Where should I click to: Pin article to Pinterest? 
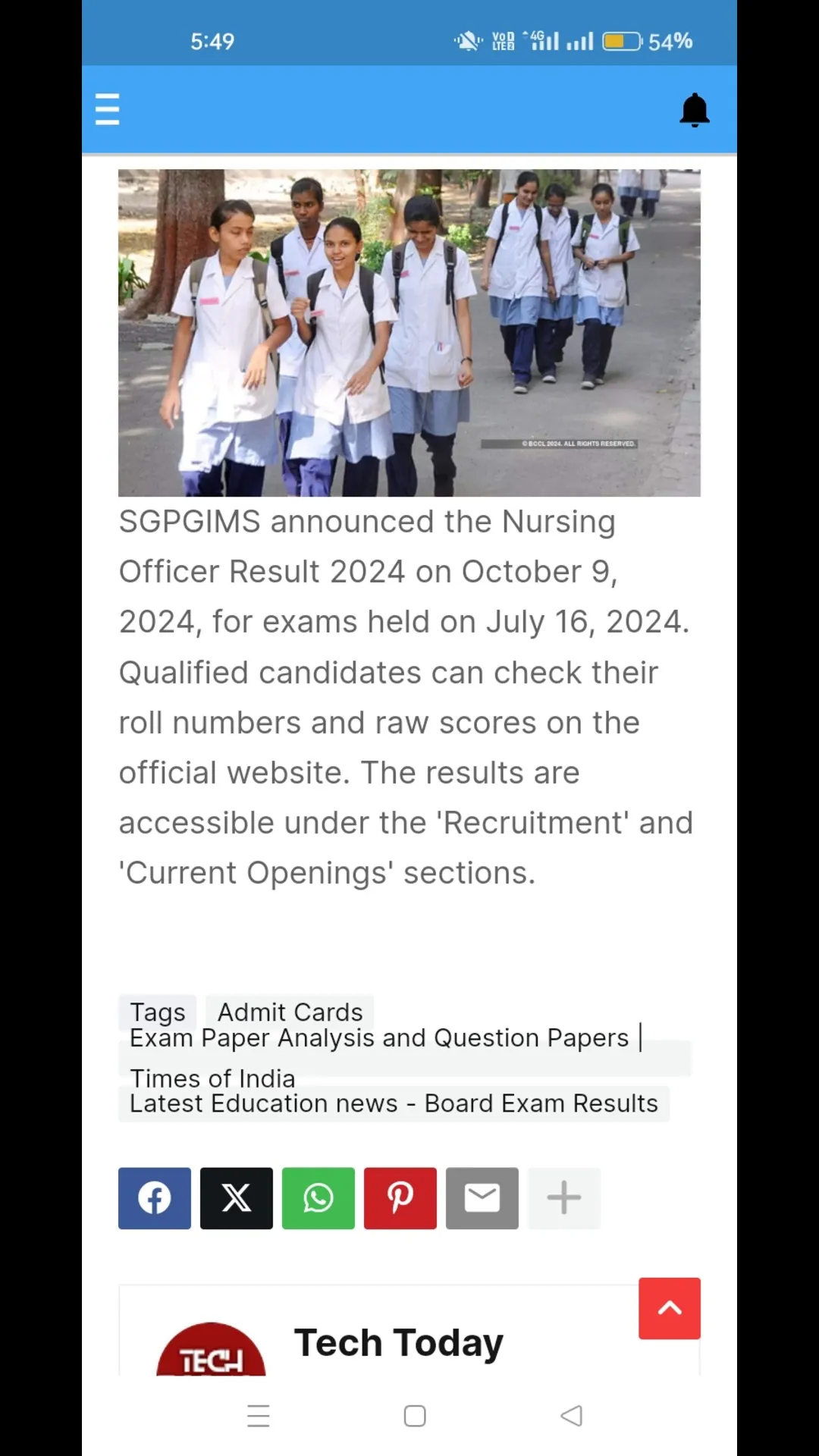400,1198
